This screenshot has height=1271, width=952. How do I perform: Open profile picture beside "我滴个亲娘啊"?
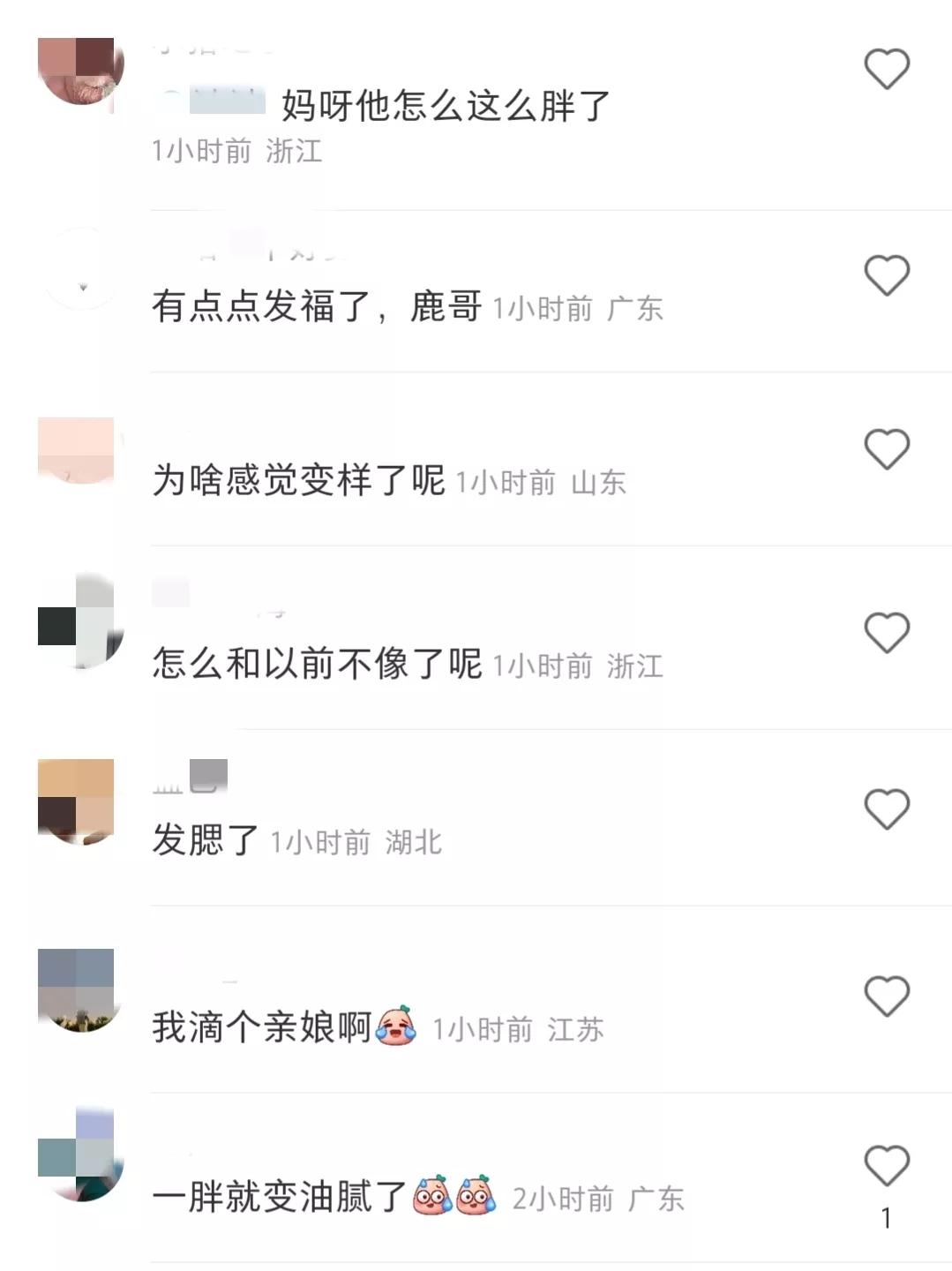[79, 990]
